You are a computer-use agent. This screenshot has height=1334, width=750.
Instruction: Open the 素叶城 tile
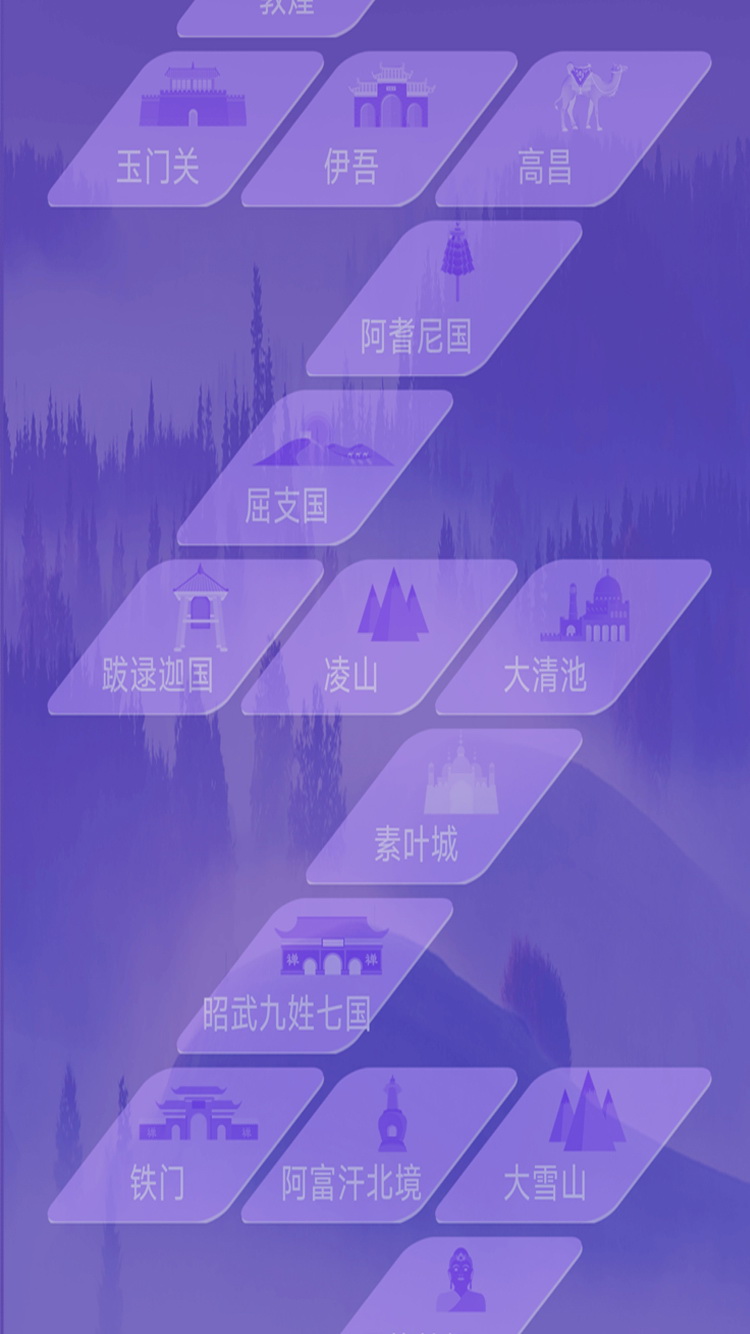tap(444, 807)
